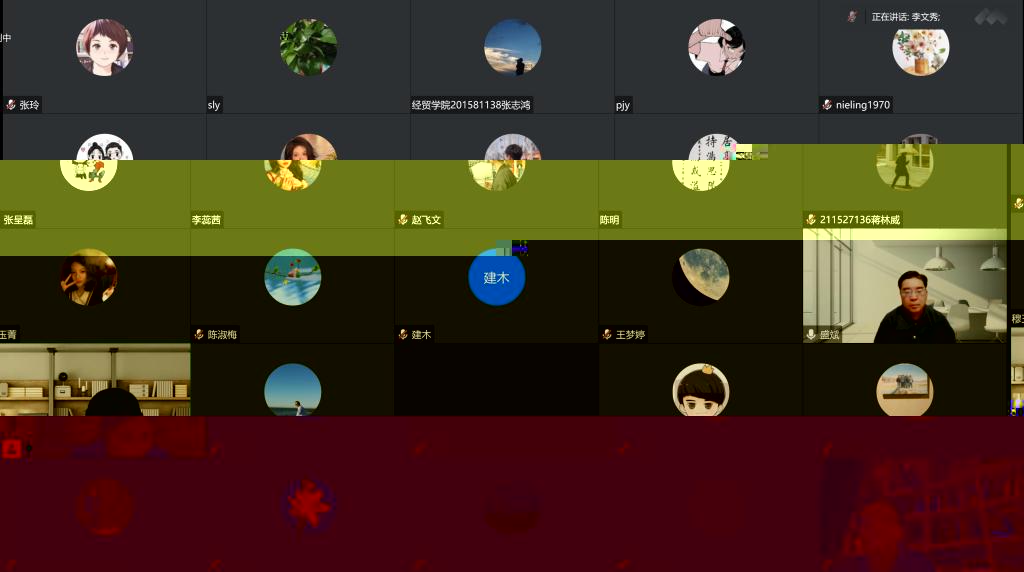Tap 211527136蒋林威's video tile
This screenshot has width=1024, height=572.
click(904, 190)
